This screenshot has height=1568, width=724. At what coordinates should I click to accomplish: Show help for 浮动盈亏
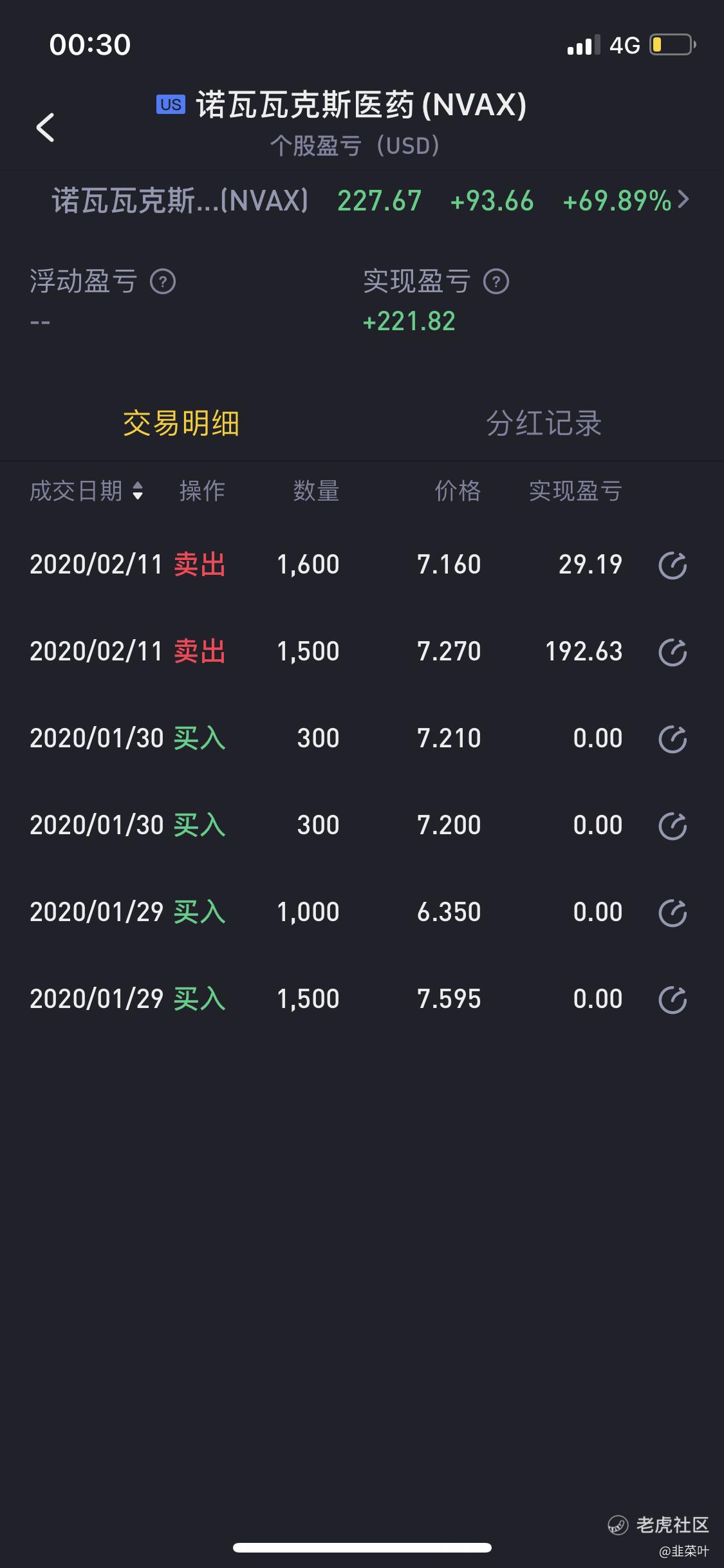(x=163, y=281)
